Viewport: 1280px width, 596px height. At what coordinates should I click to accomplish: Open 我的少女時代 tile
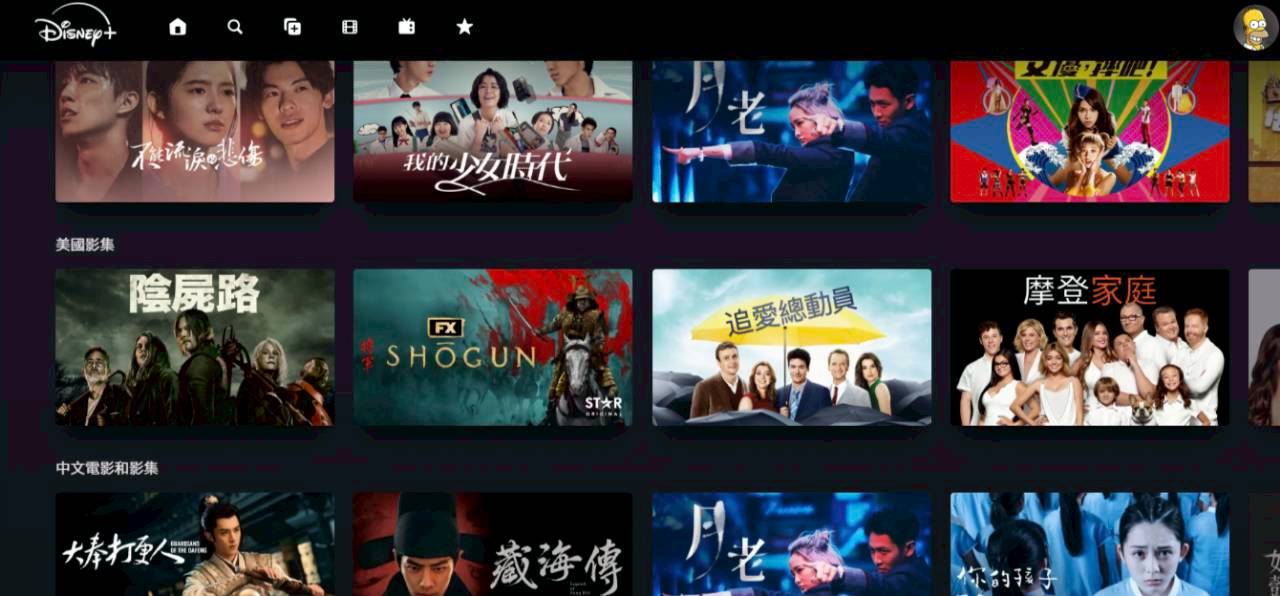(x=492, y=130)
